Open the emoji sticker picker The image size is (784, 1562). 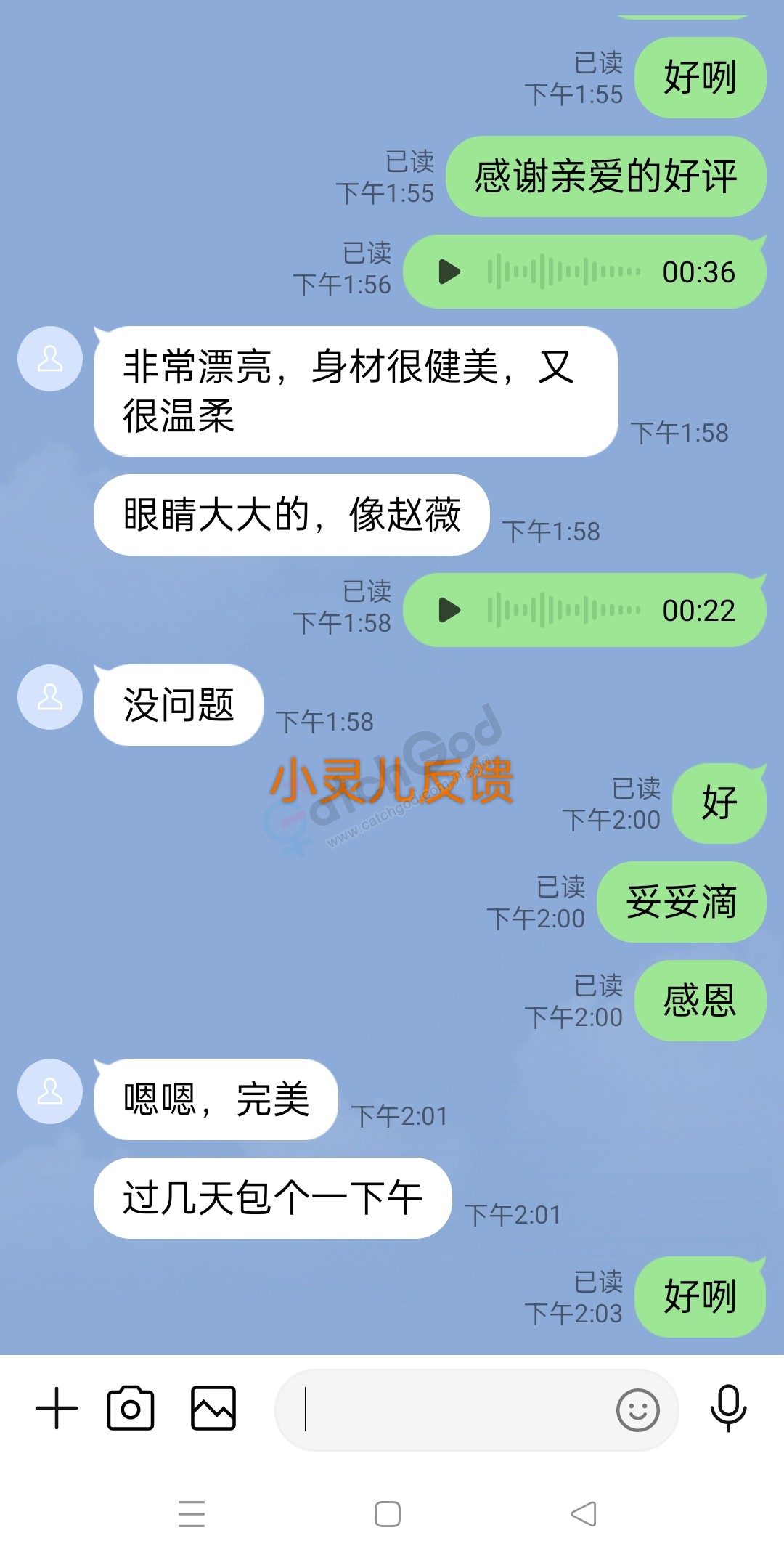coord(637,1410)
